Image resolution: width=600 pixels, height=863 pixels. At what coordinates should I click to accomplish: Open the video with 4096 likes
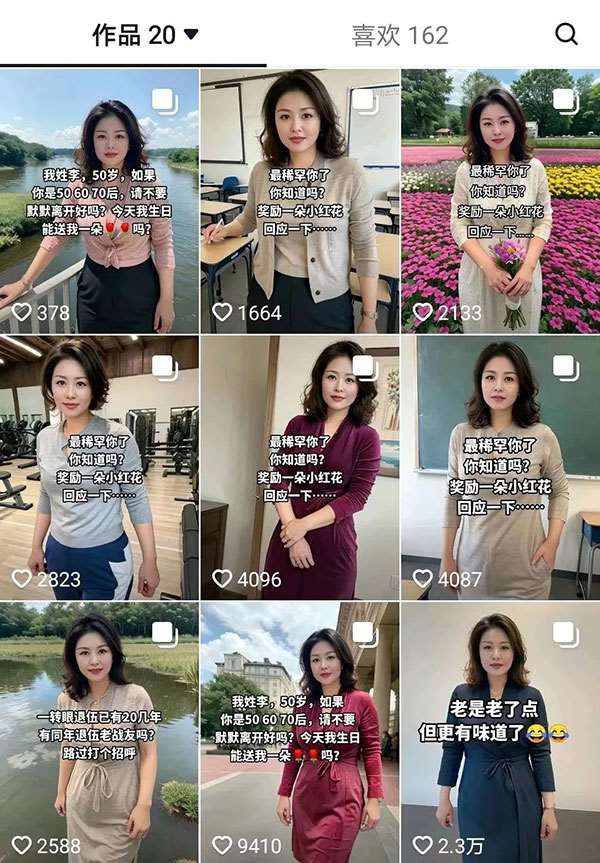coord(300,467)
